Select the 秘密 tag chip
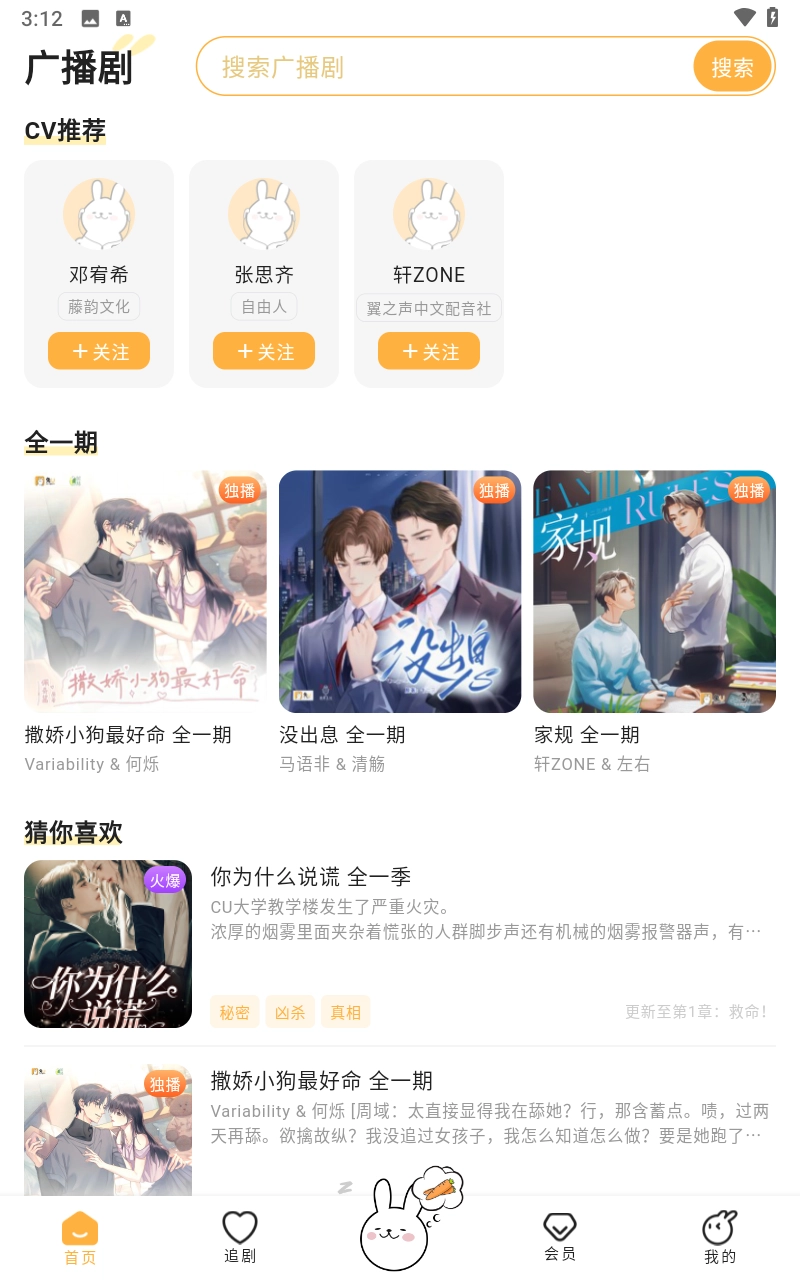 point(235,1012)
